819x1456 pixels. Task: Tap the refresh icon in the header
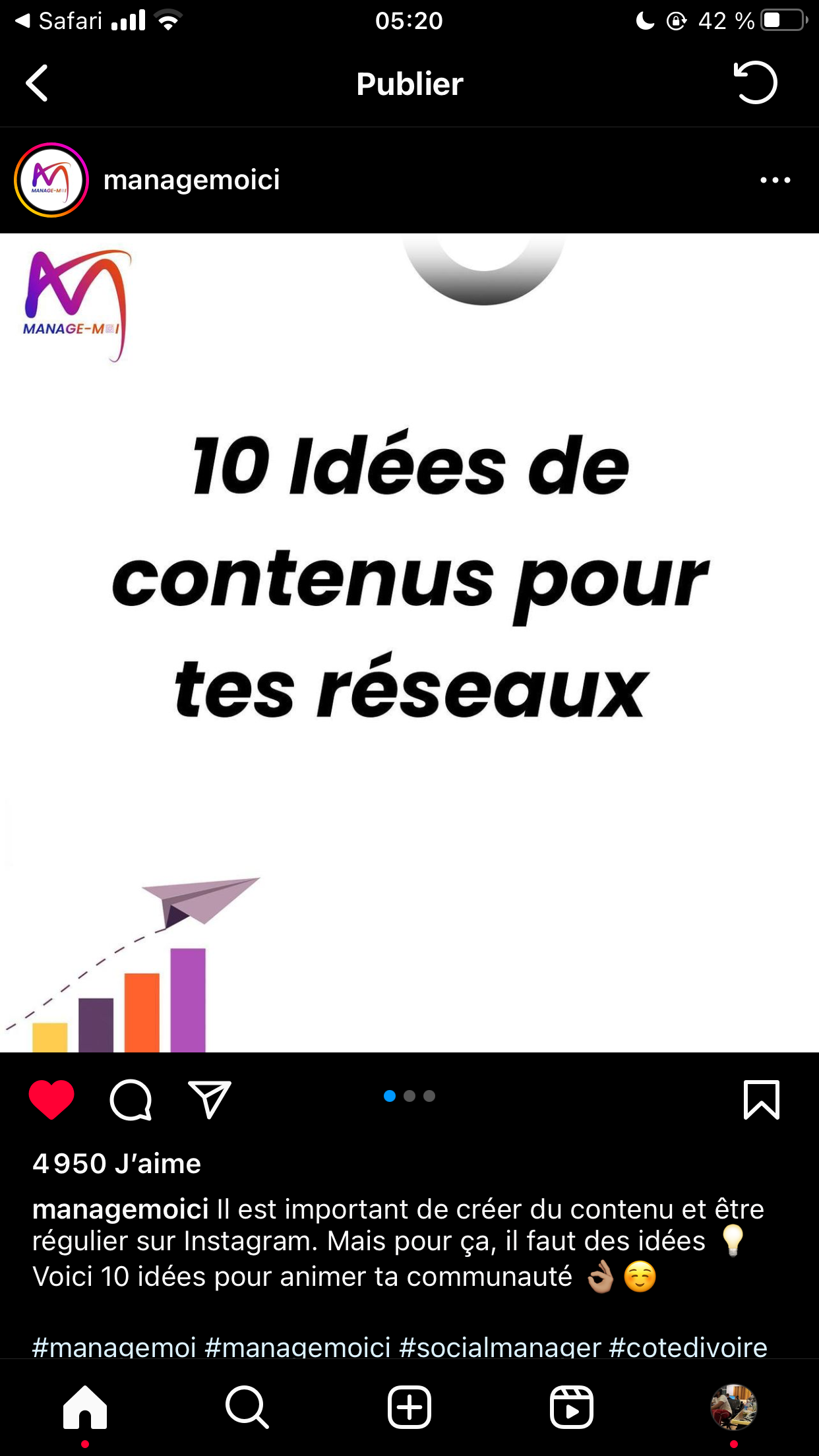click(x=756, y=82)
